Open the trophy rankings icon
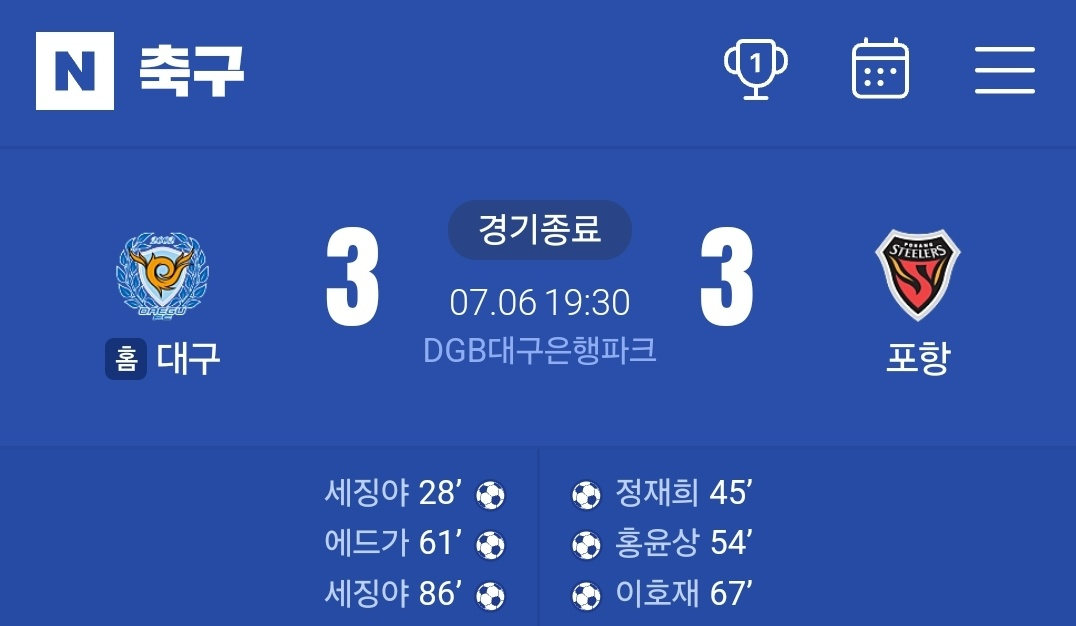The height and width of the screenshot is (626, 1076). 755,69
